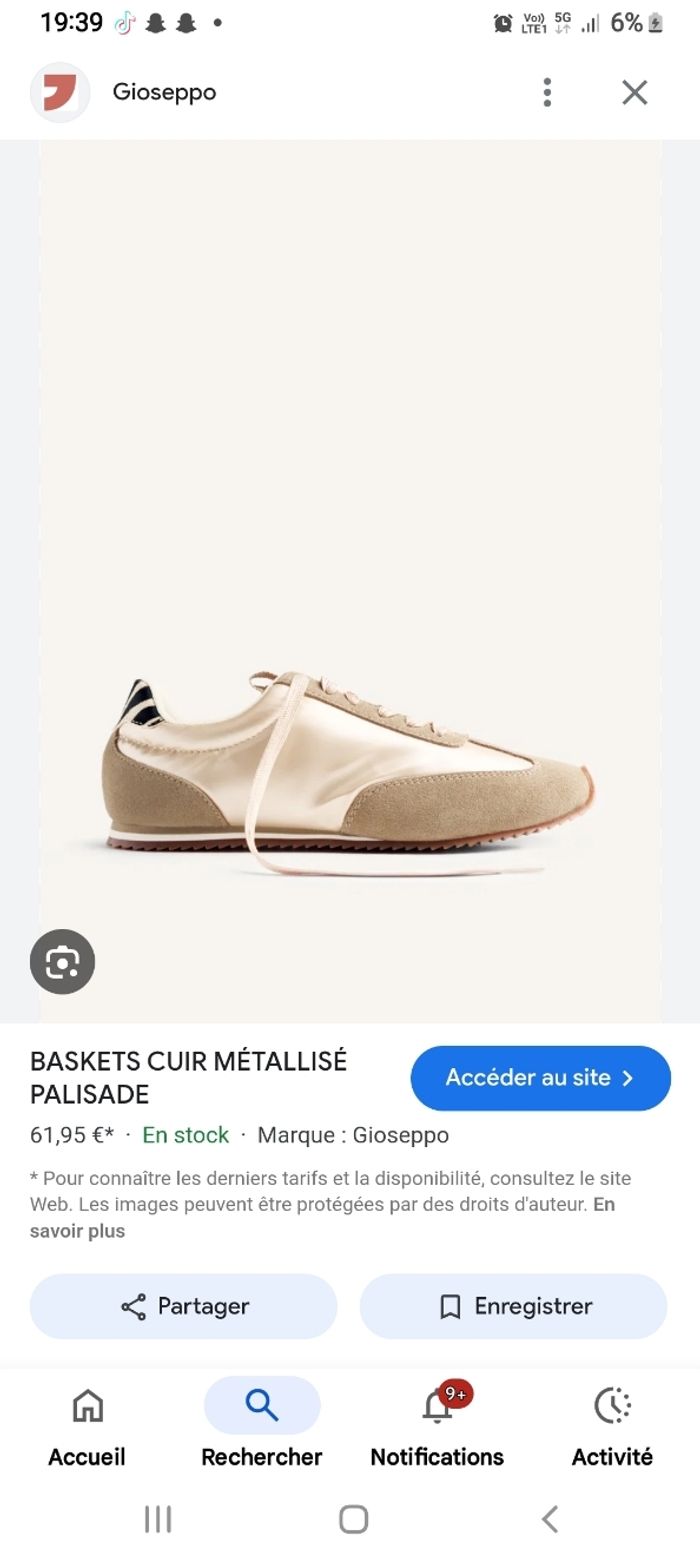This screenshot has height=1560, width=700.
Task: Go back using system back button
Action: pos(549,1519)
